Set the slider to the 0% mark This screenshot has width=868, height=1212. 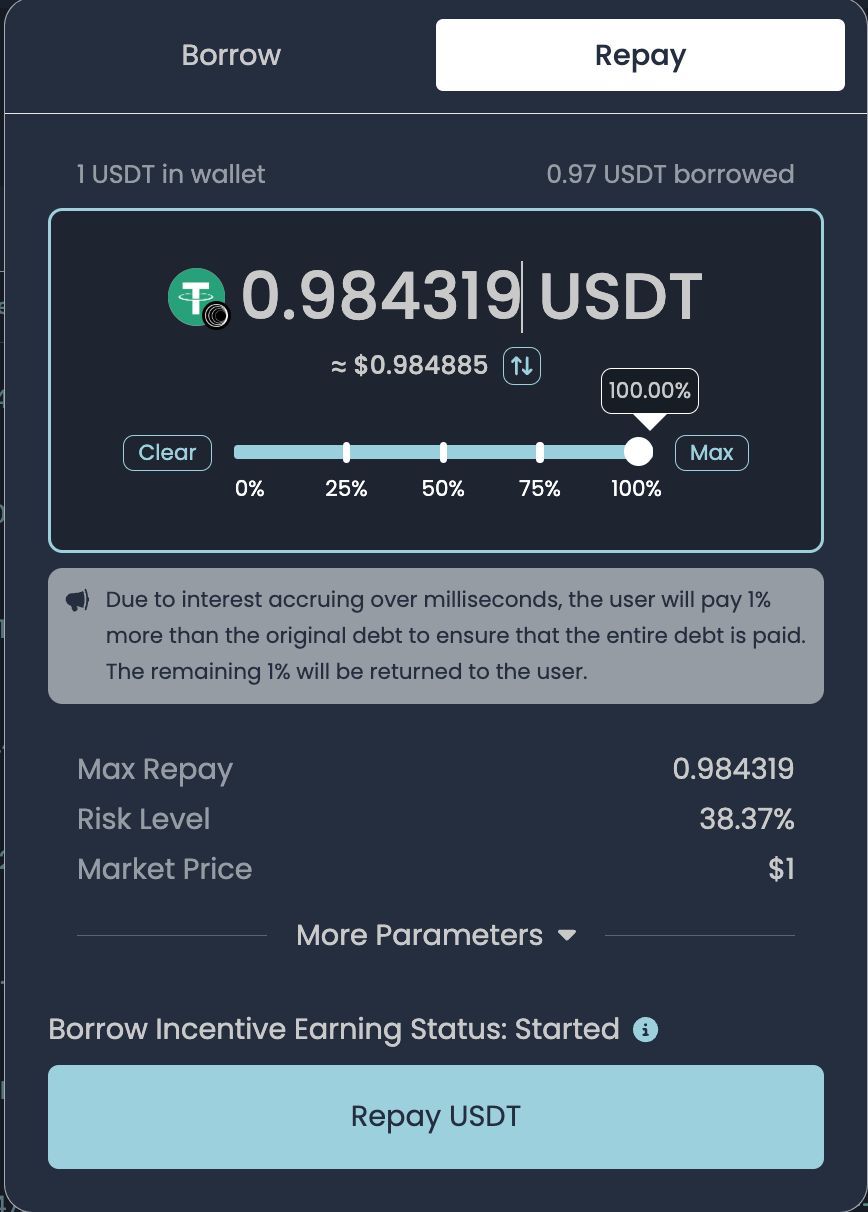pyautogui.click(x=238, y=453)
